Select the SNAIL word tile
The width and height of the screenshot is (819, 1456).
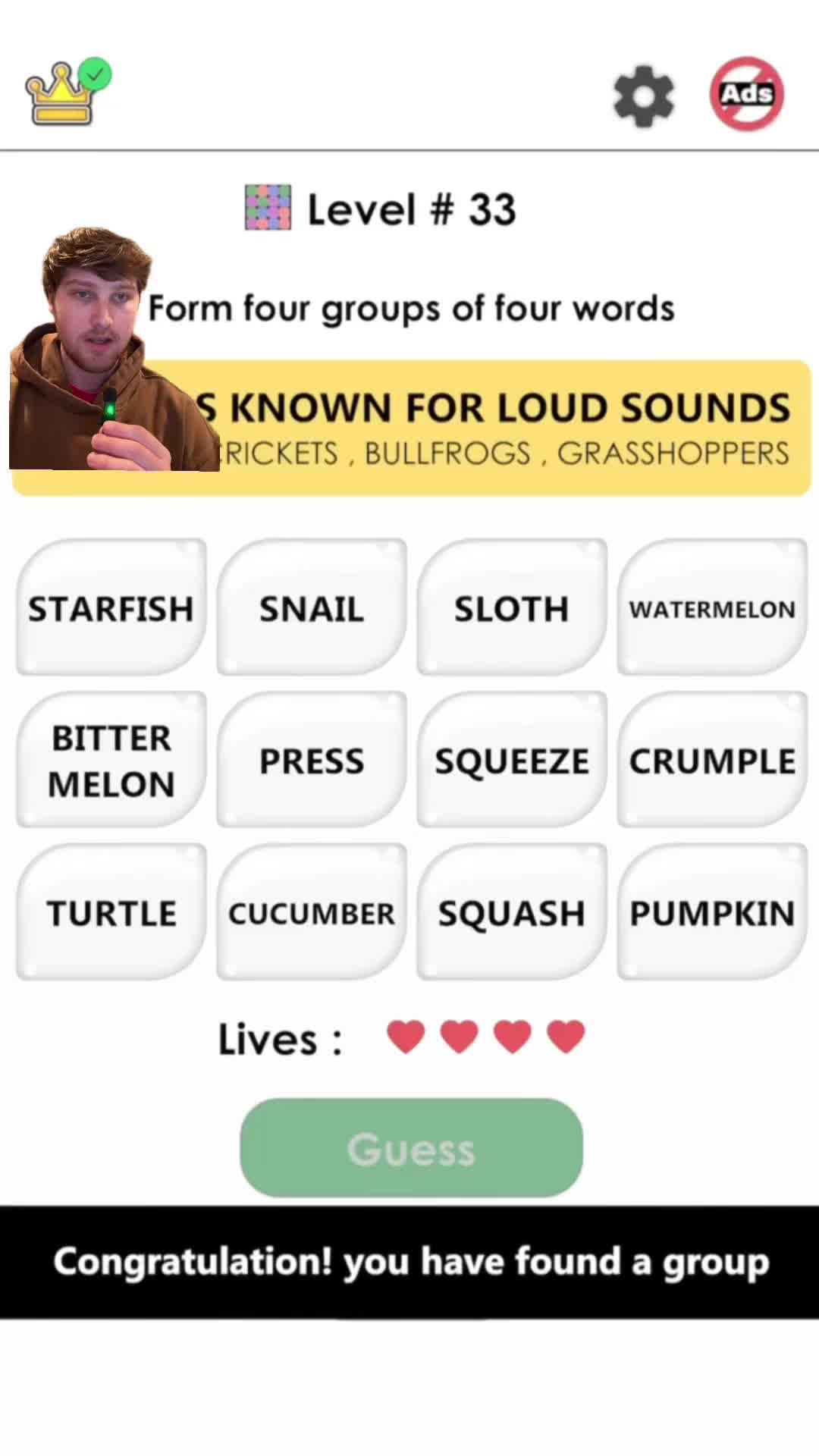click(312, 608)
